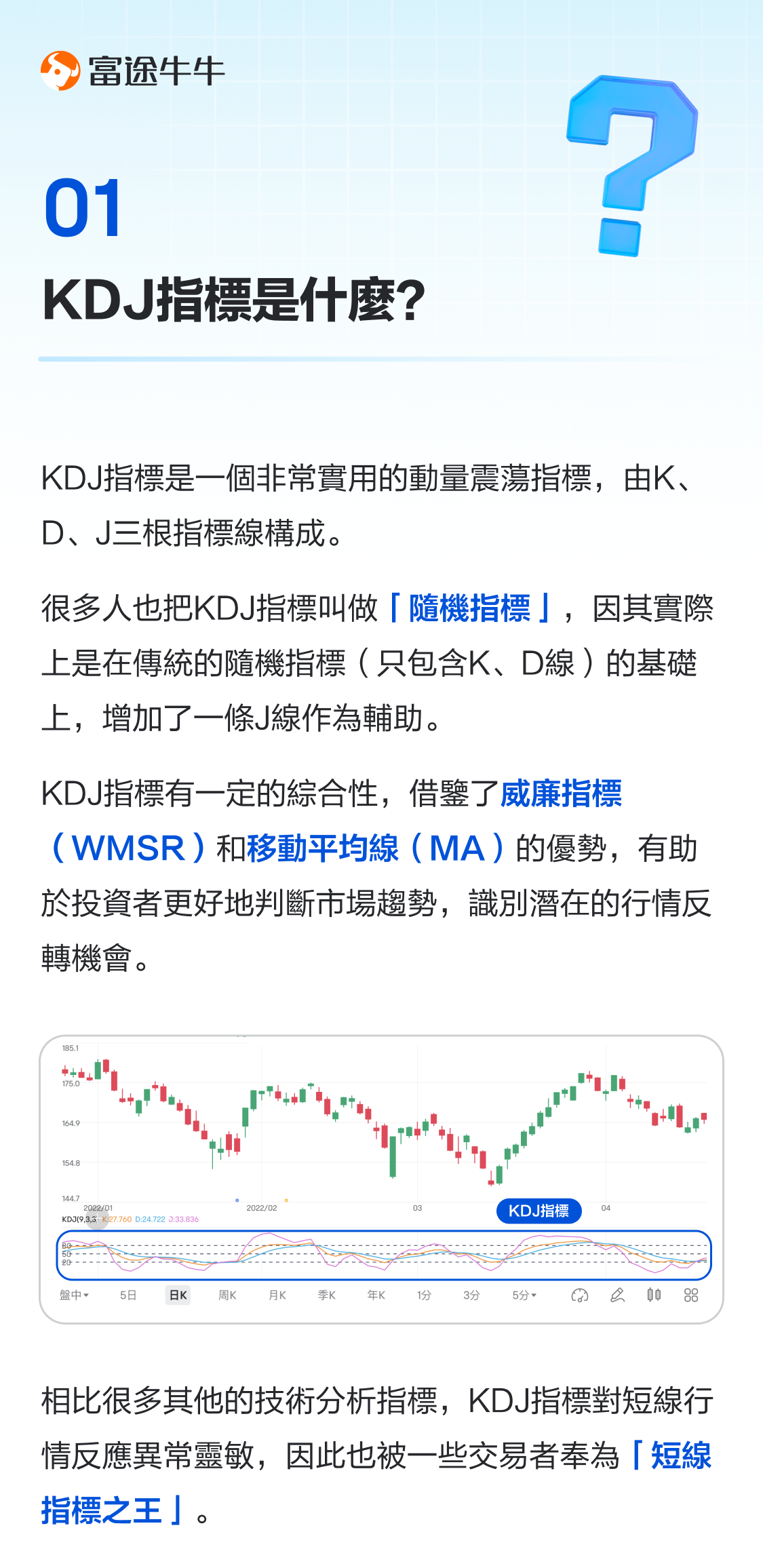Click the candlestick chart style icon
Image resolution: width=763 pixels, height=1568 pixels.
point(653,1294)
